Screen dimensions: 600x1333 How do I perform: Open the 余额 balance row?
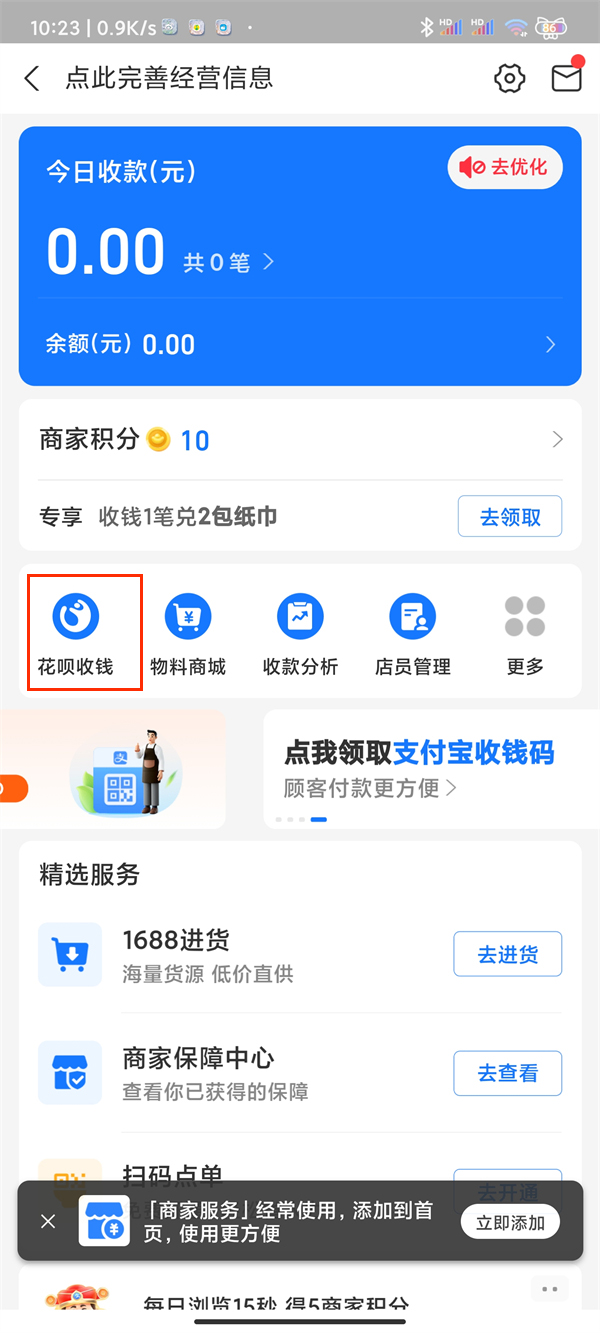pyautogui.click(x=300, y=345)
